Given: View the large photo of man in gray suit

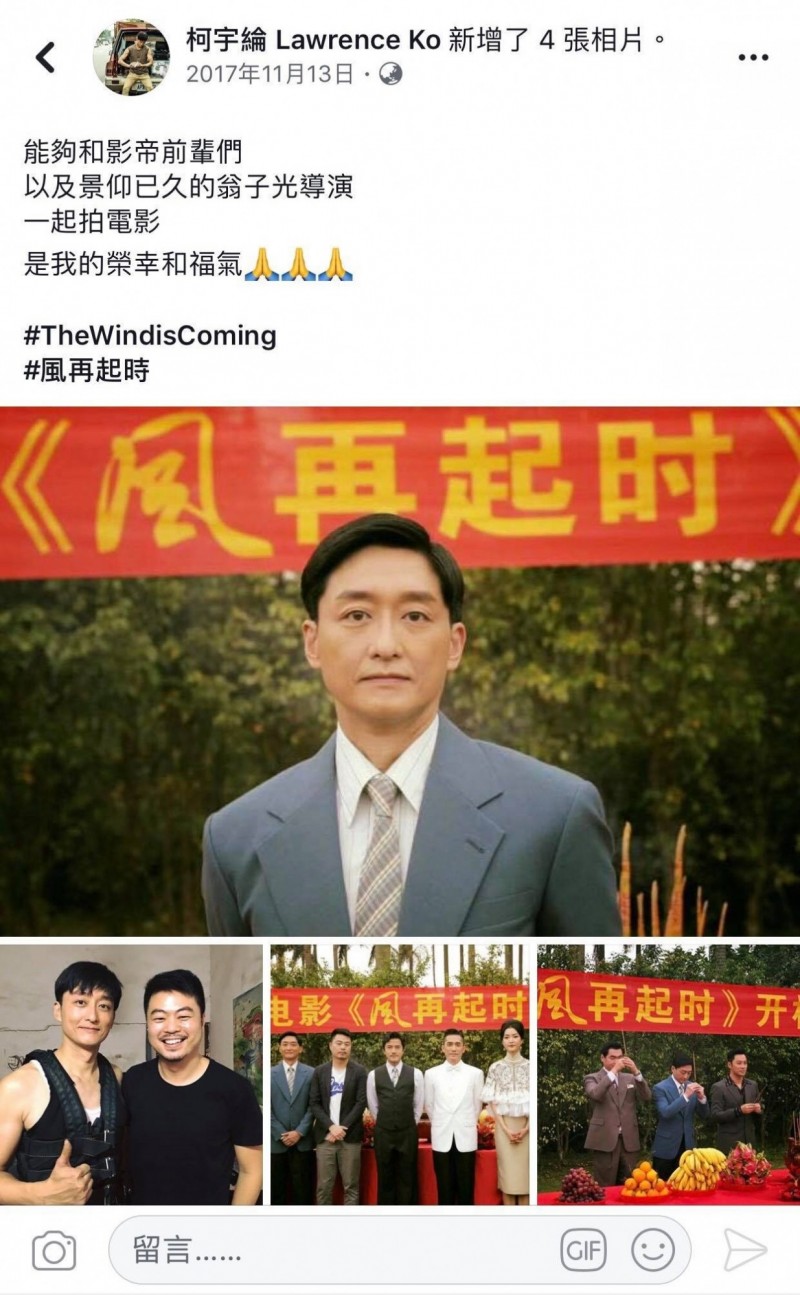Looking at the screenshot, I should point(400,671).
